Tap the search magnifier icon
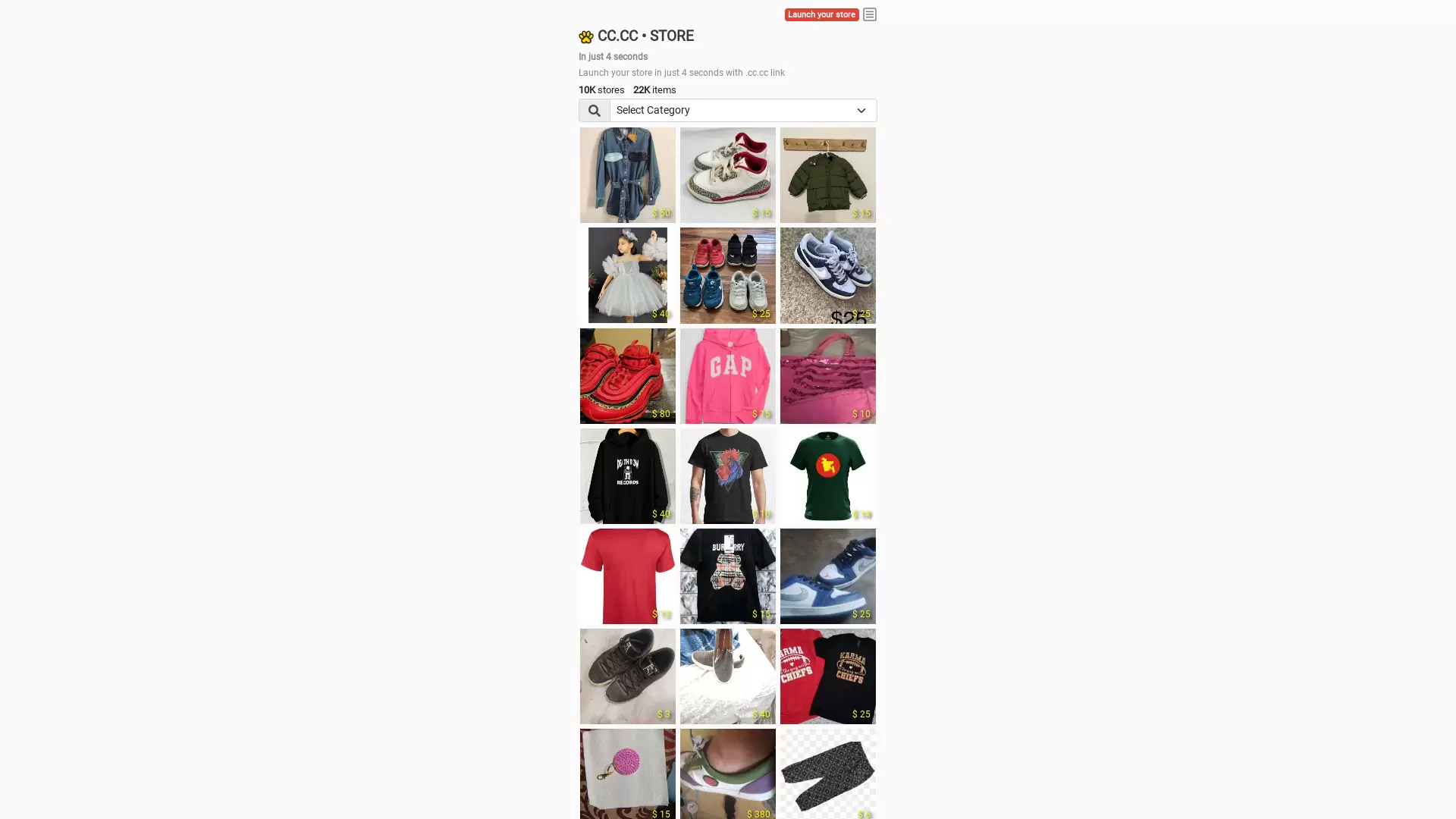Viewport: 1456px width, 819px height. (x=594, y=111)
